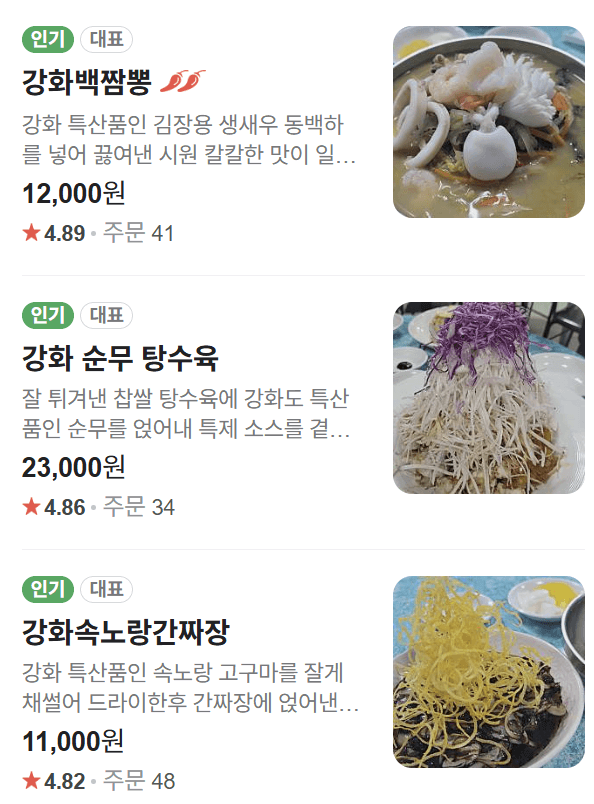
Task: View the 강화백짬뽕 seafood noodle photo
Action: [488, 122]
